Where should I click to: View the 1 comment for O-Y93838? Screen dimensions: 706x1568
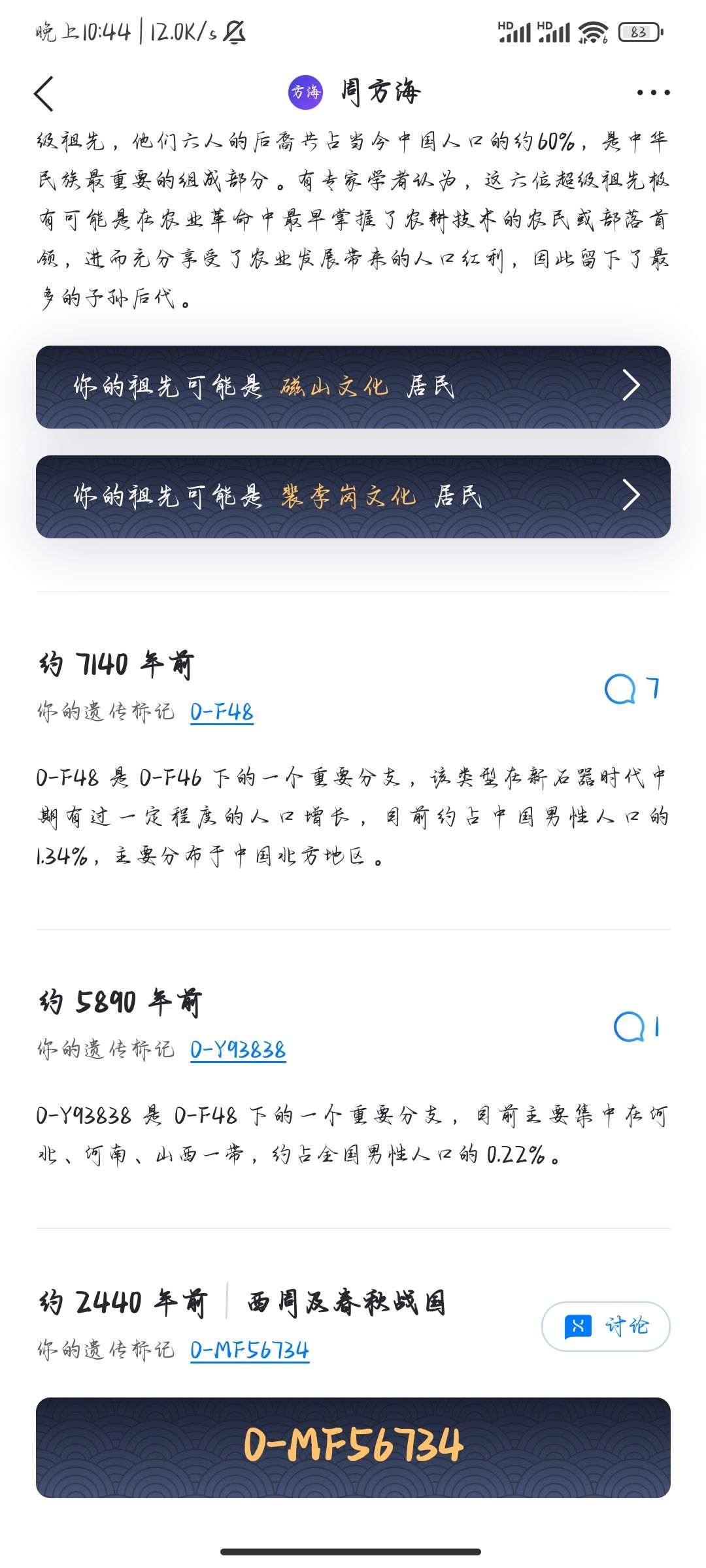[x=636, y=1027]
